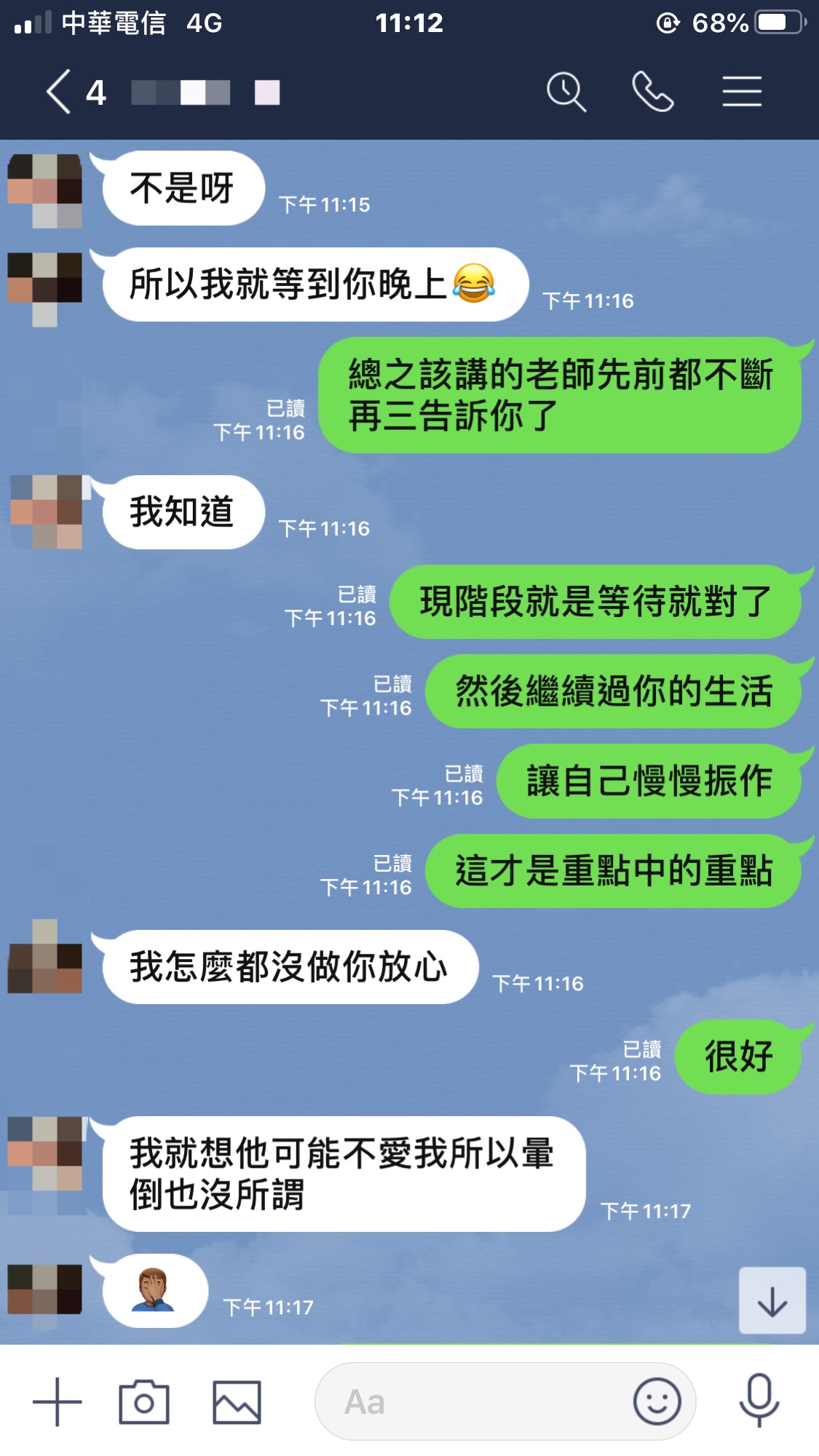Tap the message input field
The image size is (819, 1456).
pos(473,1401)
